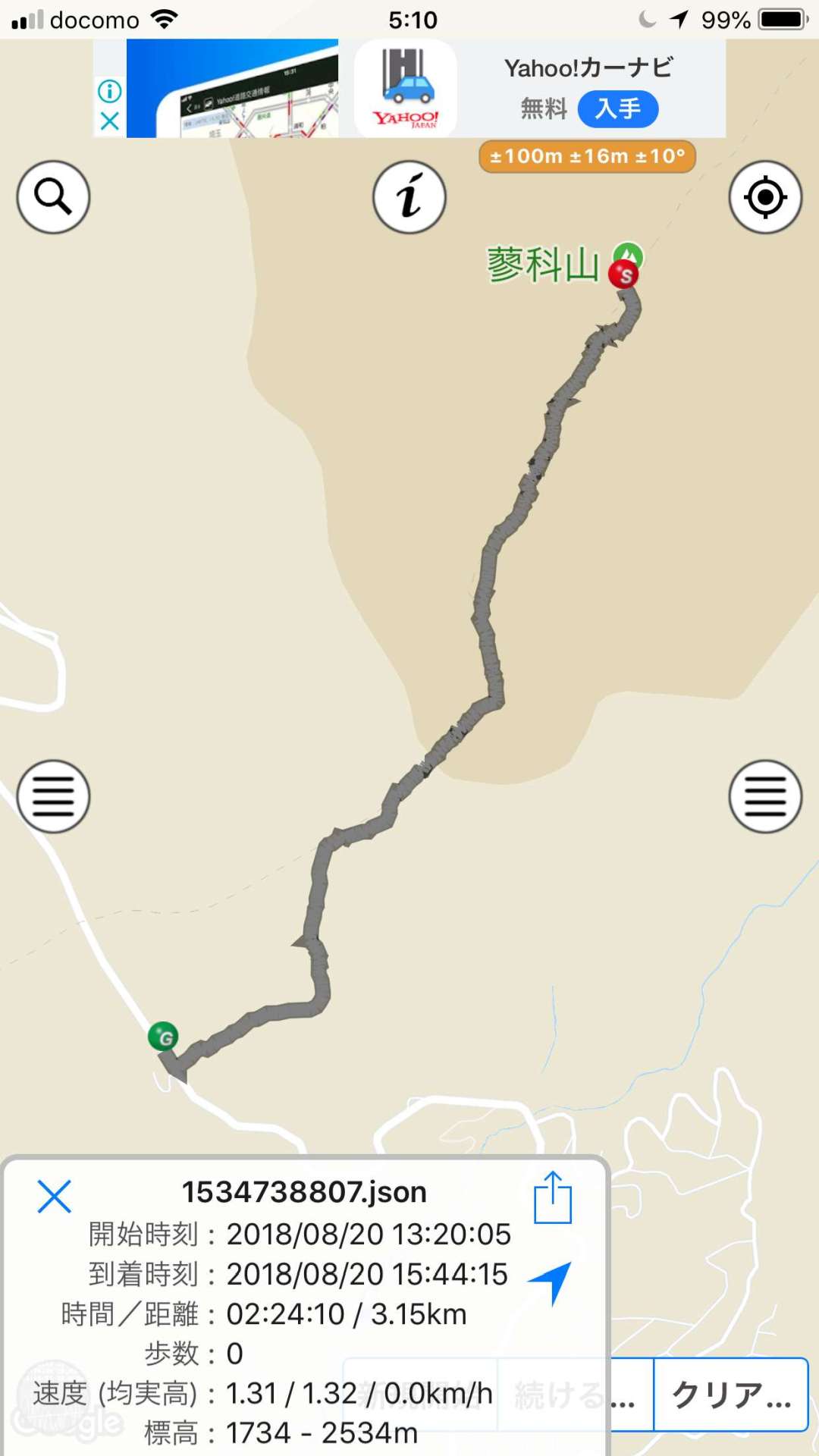Center map on current location
Screen dimensions: 819x1456
pos(765,197)
